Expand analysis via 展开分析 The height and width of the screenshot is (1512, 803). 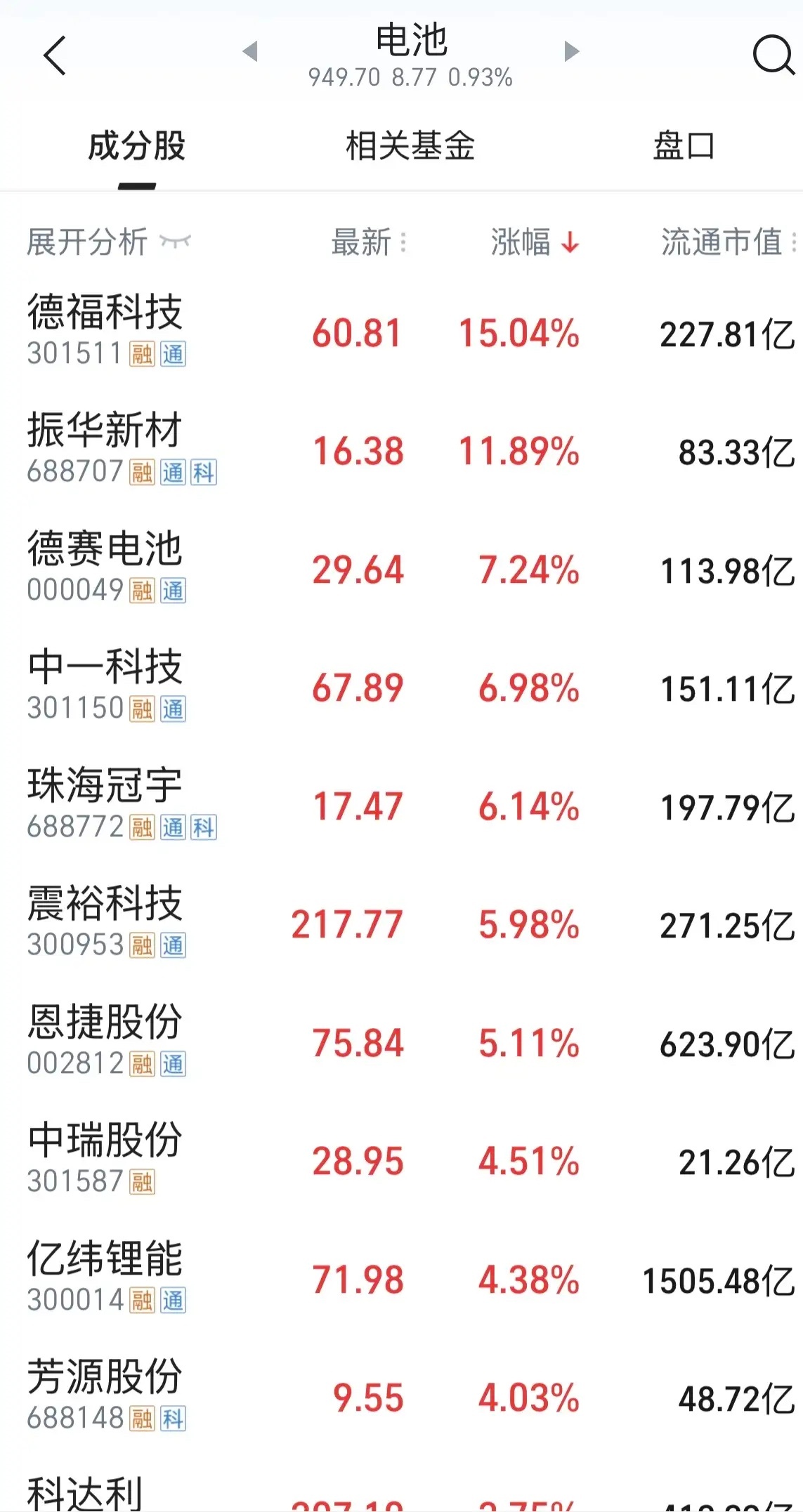(x=88, y=242)
